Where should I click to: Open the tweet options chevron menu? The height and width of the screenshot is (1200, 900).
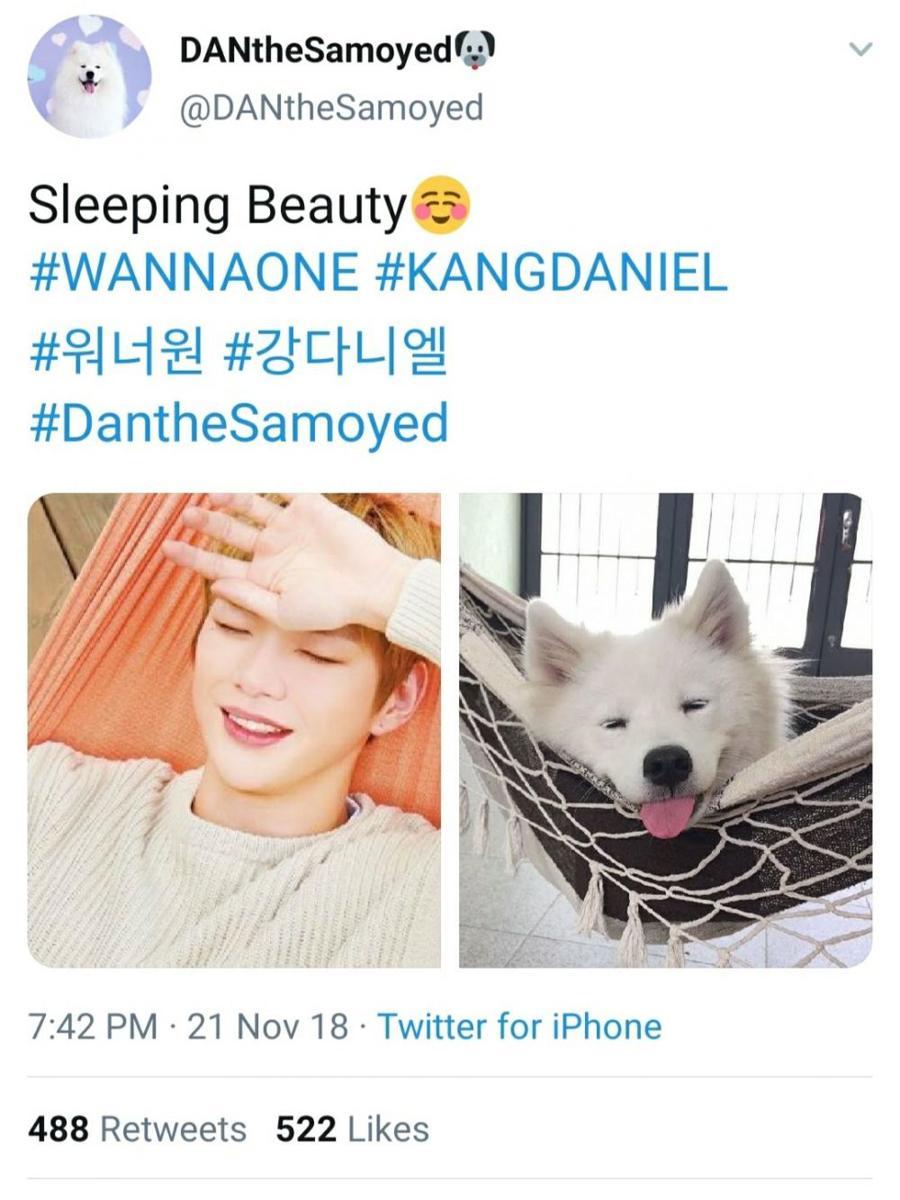[860, 48]
